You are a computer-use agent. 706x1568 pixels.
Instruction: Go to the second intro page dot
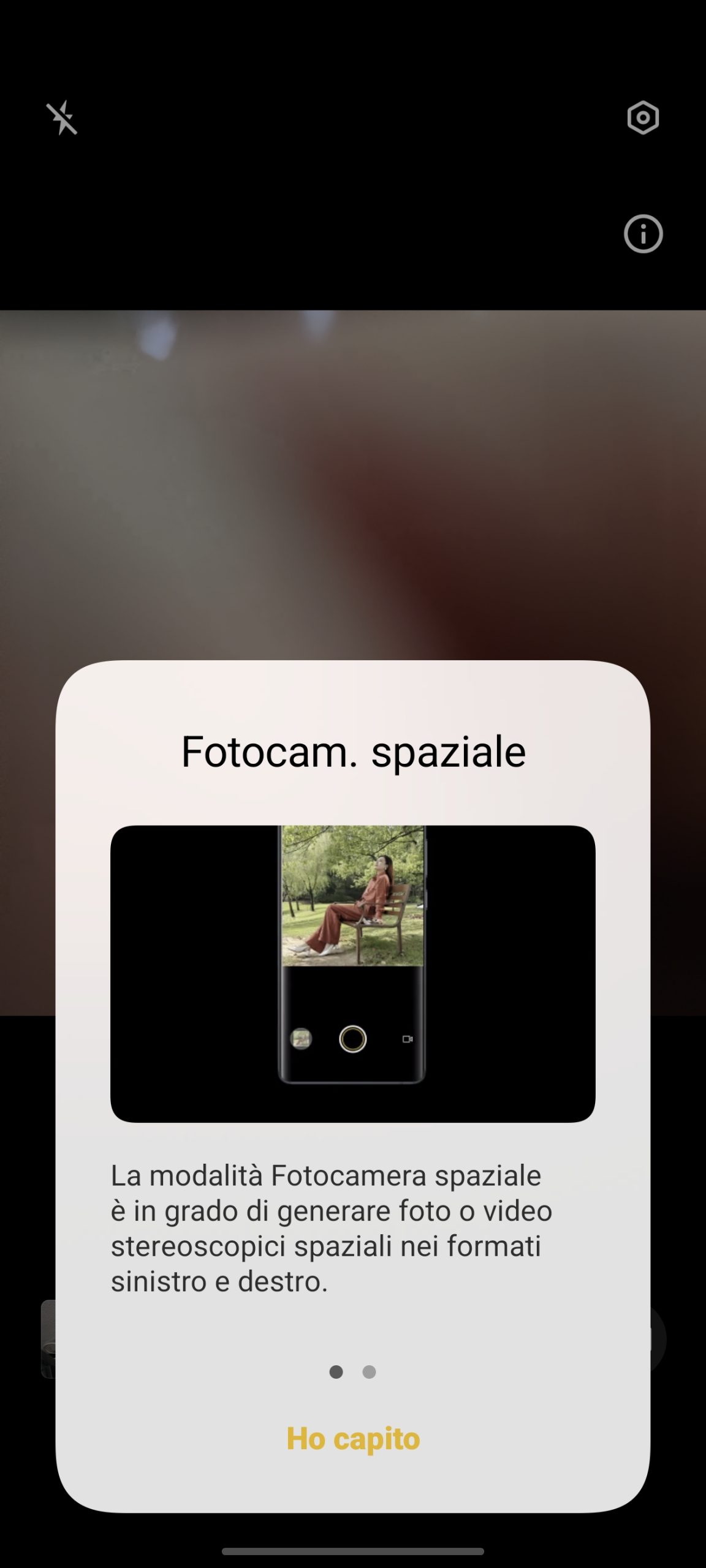point(369,1372)
